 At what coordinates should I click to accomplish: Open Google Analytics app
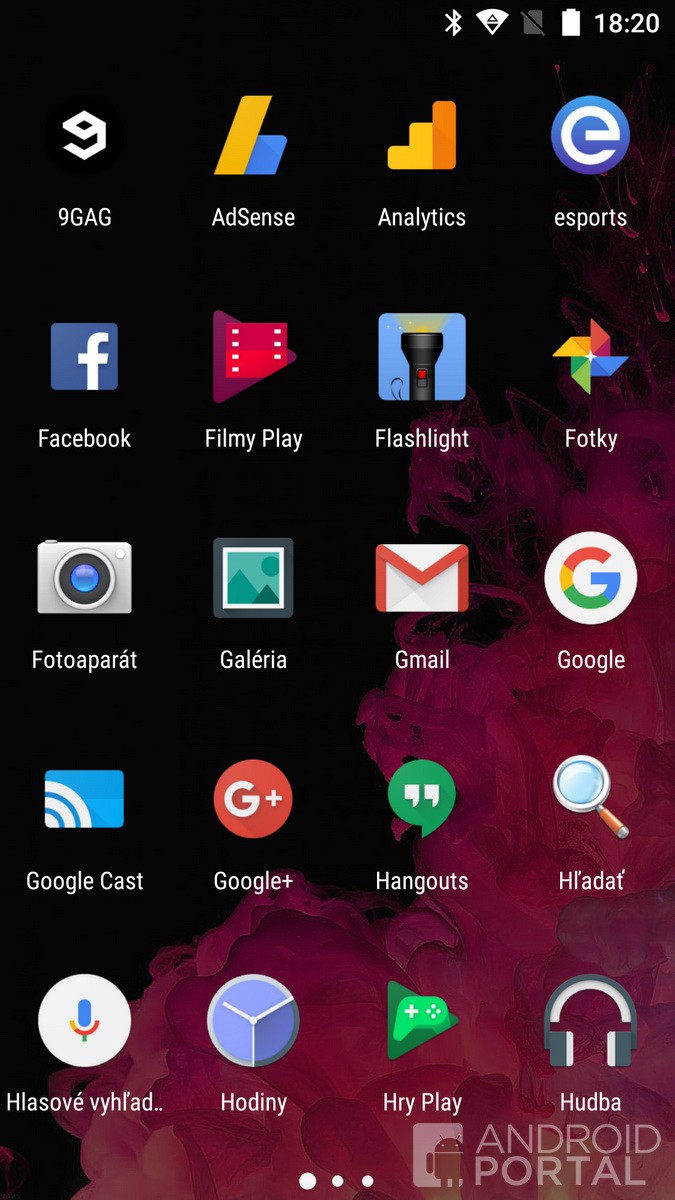[422, 136]
